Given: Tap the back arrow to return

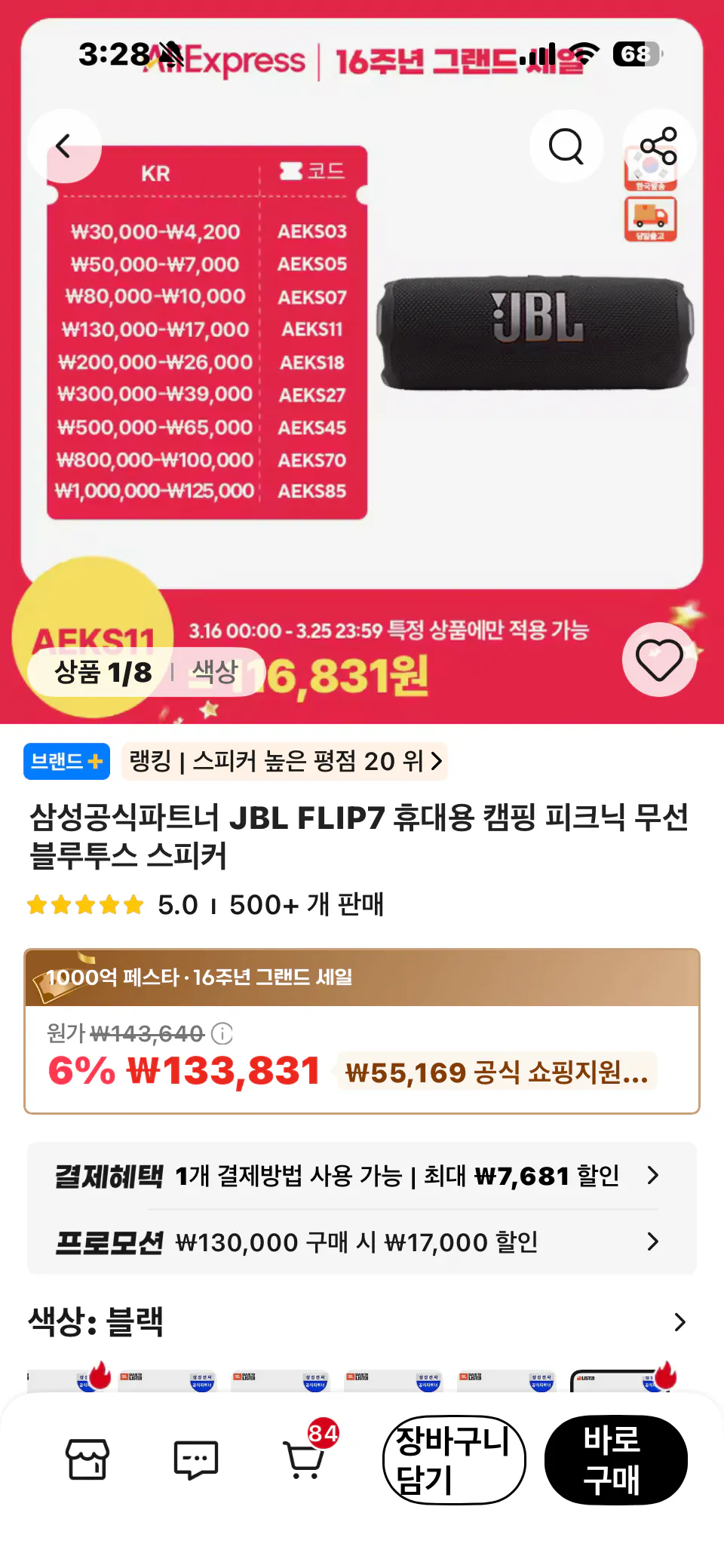Looking at the screenshot, I should point(64,146).
